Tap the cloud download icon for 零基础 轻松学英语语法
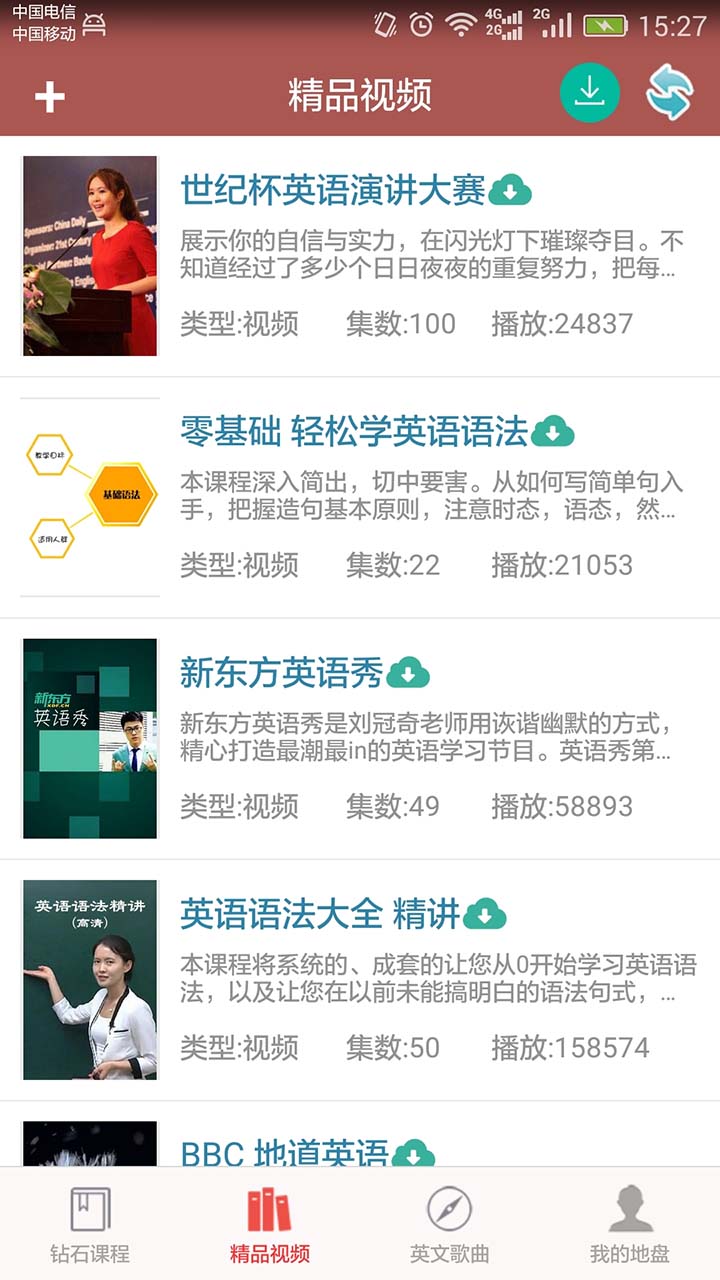Image resolution: width=720 pixels, height=1280 pixels. [x=549, y=433]
